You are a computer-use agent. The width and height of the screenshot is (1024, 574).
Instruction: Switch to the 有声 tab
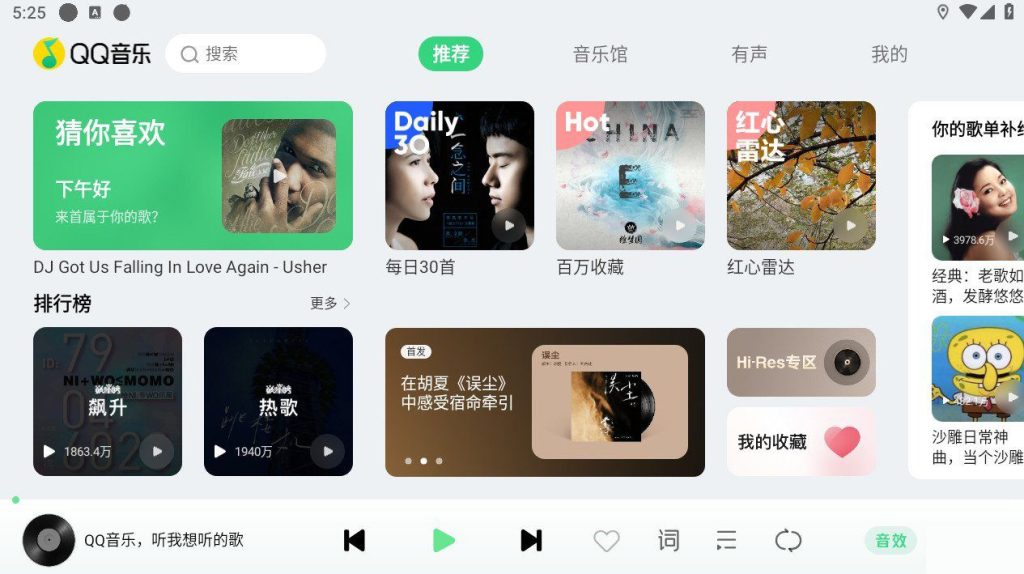pyautogui.click(x=749, y=54)
